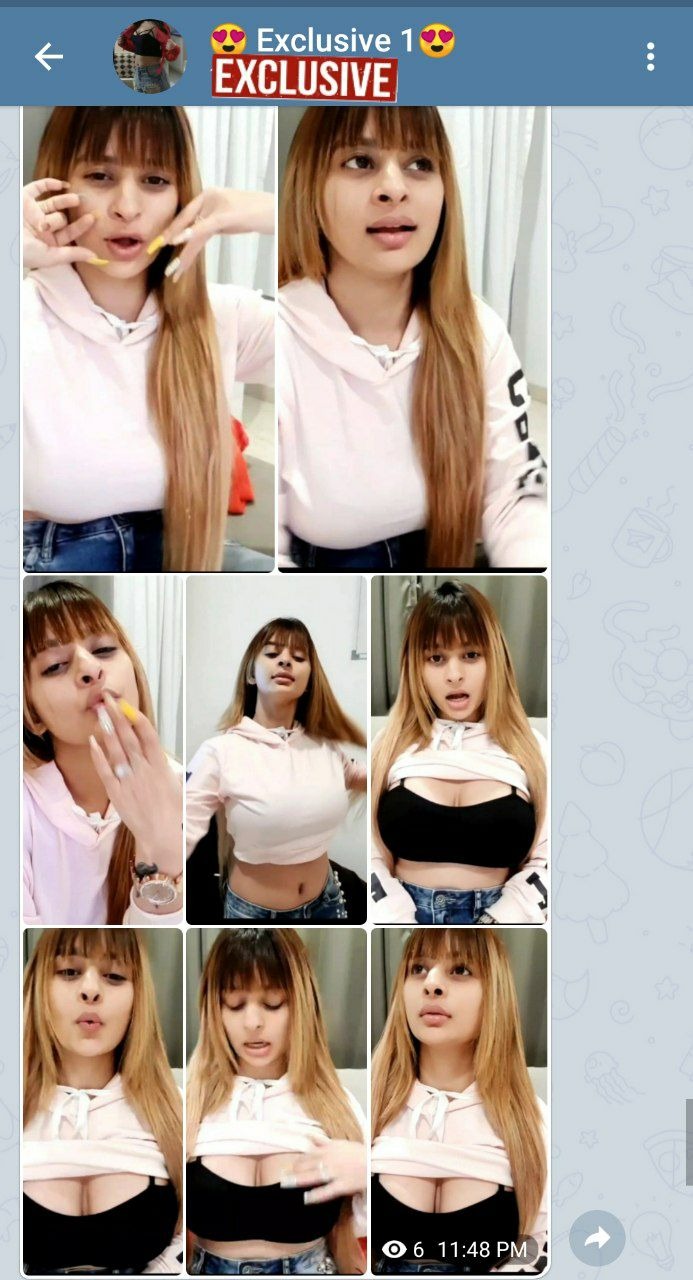Go back using the arrow icon
Viewport: 693px width, 1280px height.
pos(48,57)
